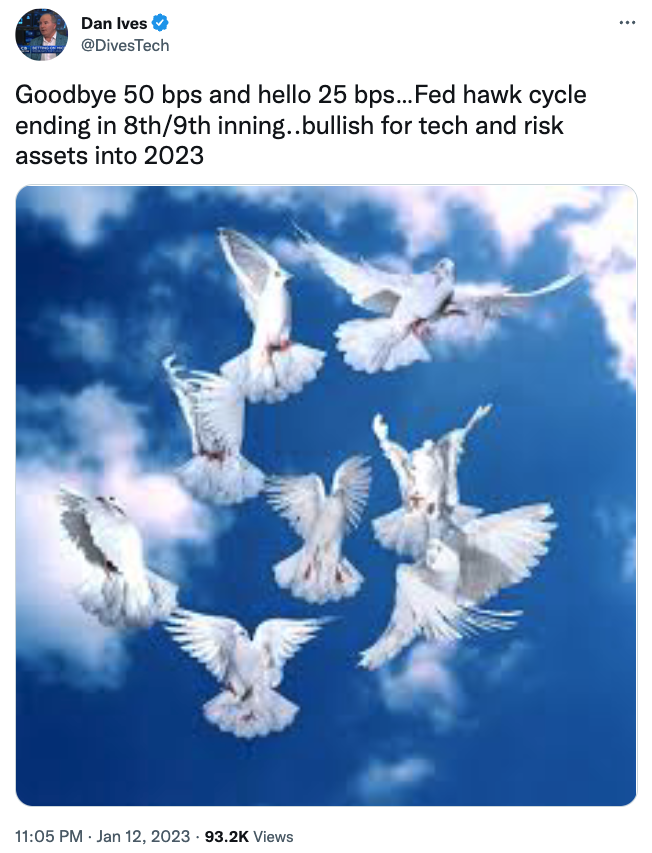Open the tweet overflow menu

point(627,22)
